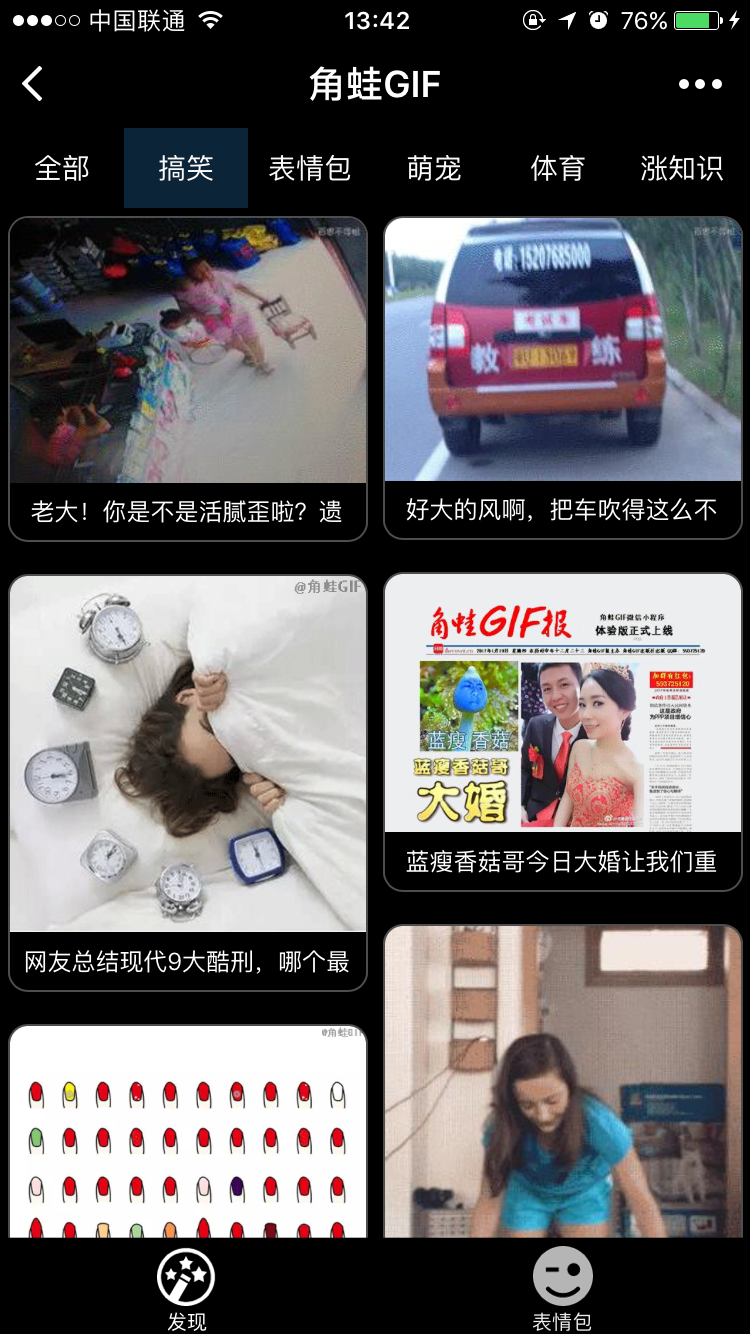Open the card 网友总结现代9大酷刑

(x=188, y=782)
